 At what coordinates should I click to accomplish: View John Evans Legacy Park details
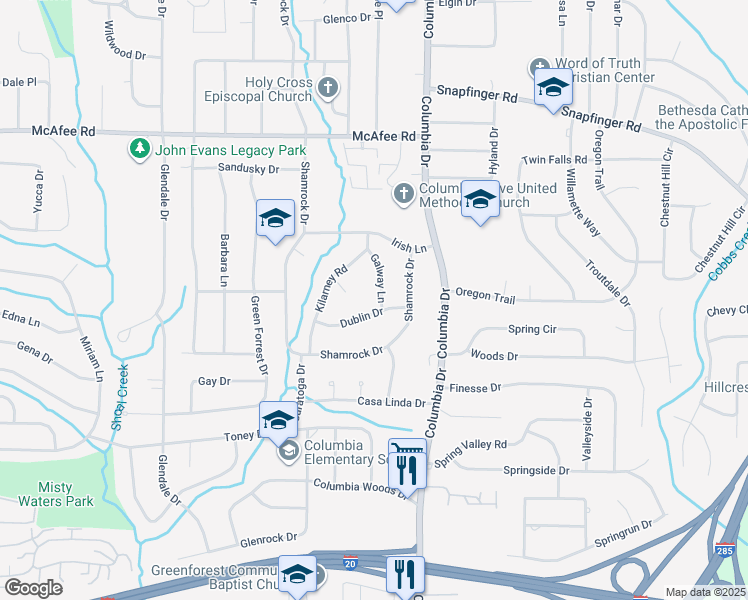(x=139, y=149)
